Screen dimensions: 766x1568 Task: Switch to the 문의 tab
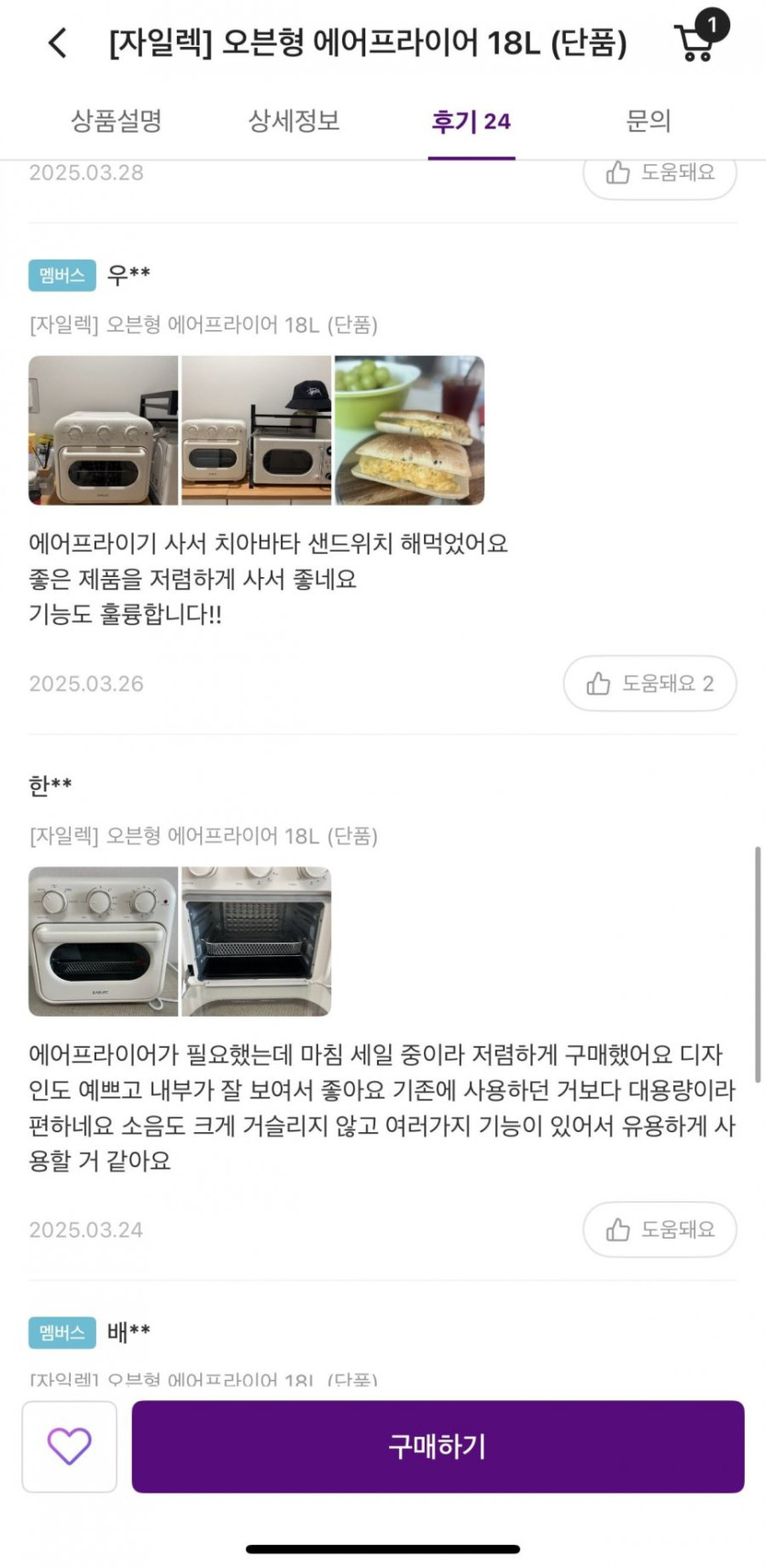[648, 121]
